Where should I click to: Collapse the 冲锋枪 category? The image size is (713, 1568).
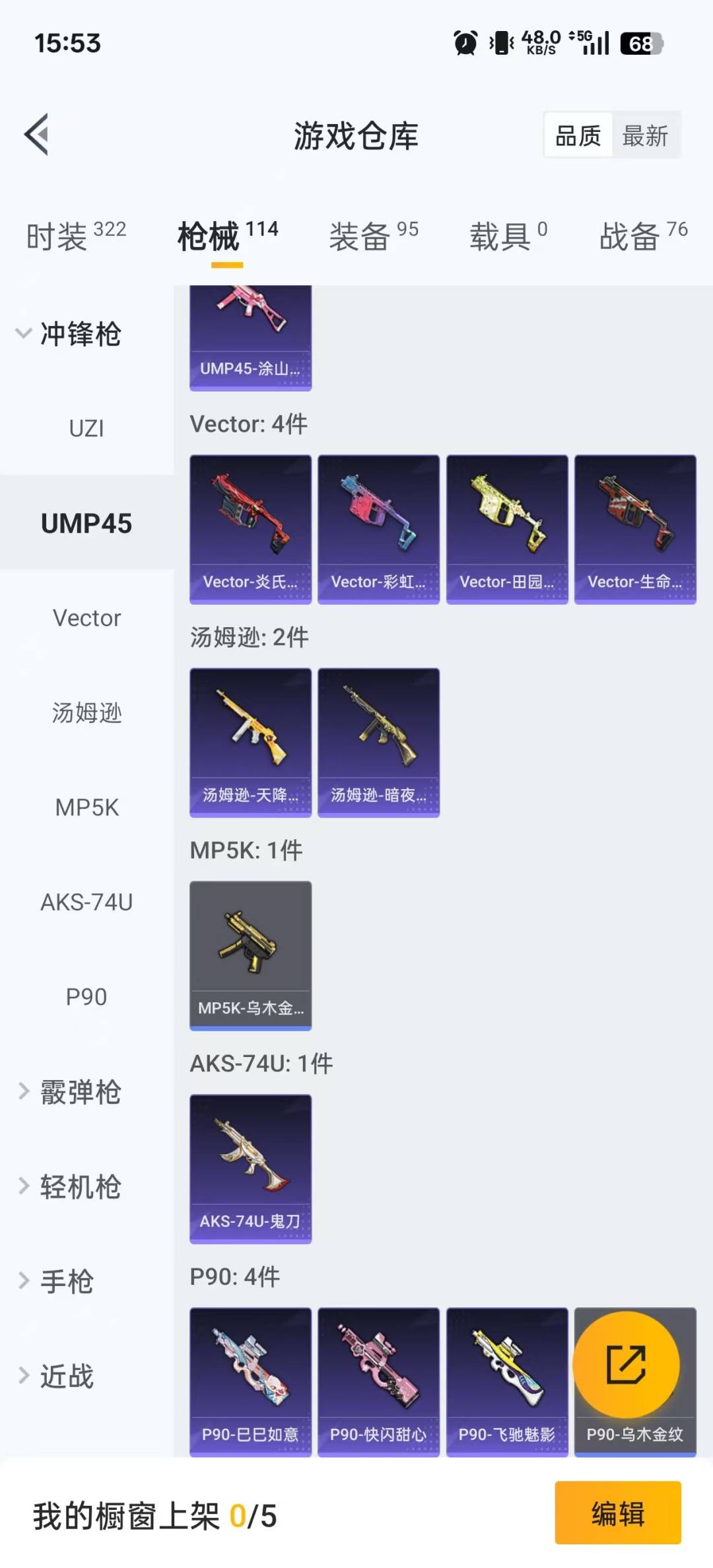[x=69, y=333]
